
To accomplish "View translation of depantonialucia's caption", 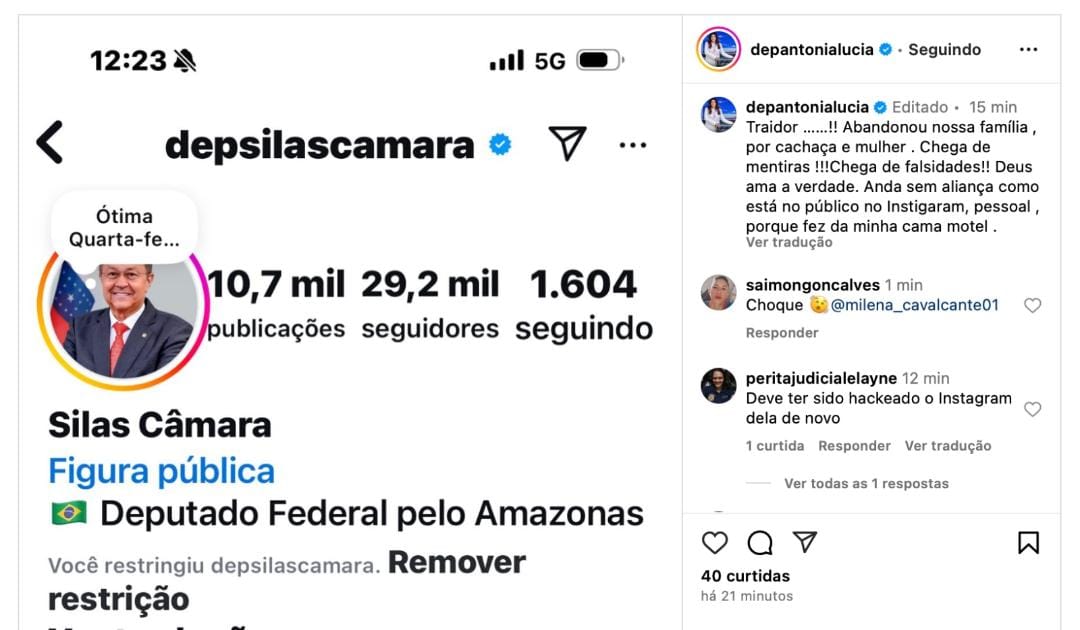I will click(x=788, y=243).
